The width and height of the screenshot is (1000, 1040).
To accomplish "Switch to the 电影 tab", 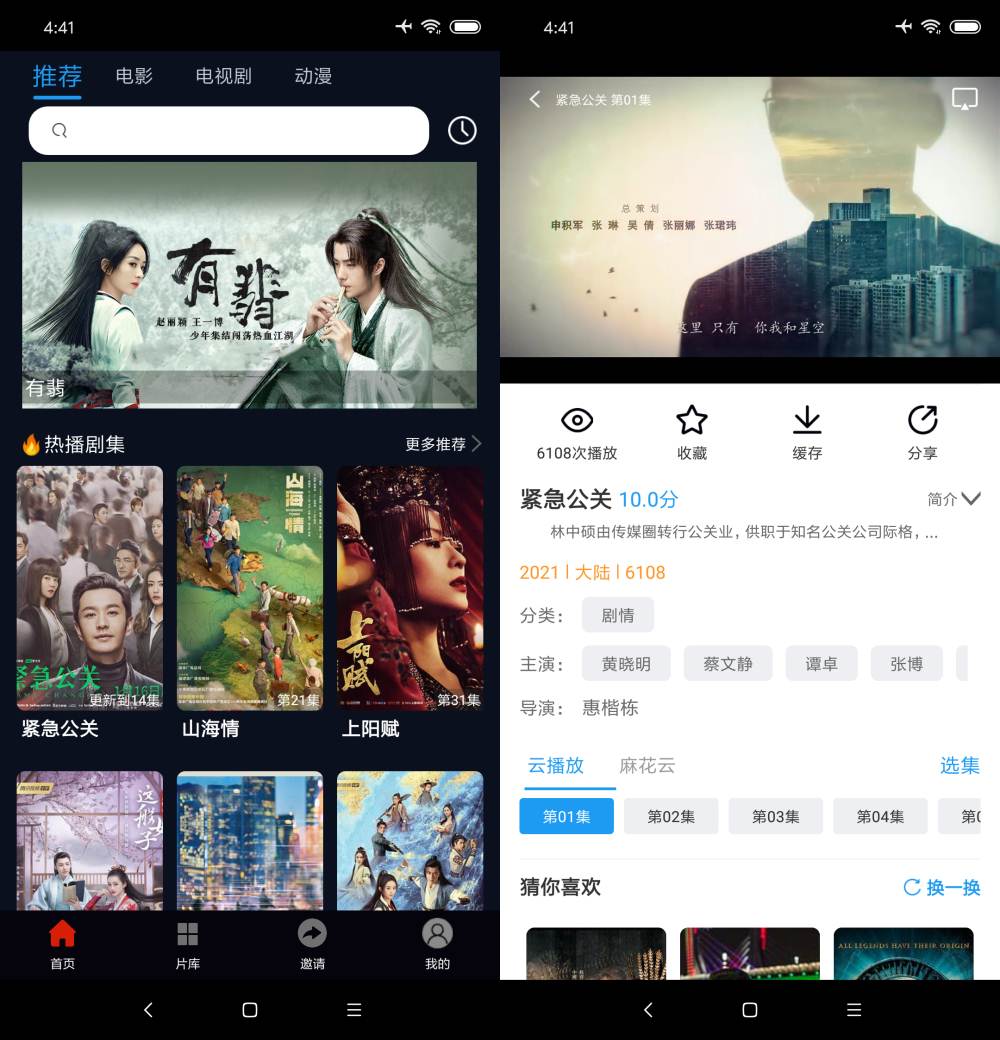I will [134, 76].
